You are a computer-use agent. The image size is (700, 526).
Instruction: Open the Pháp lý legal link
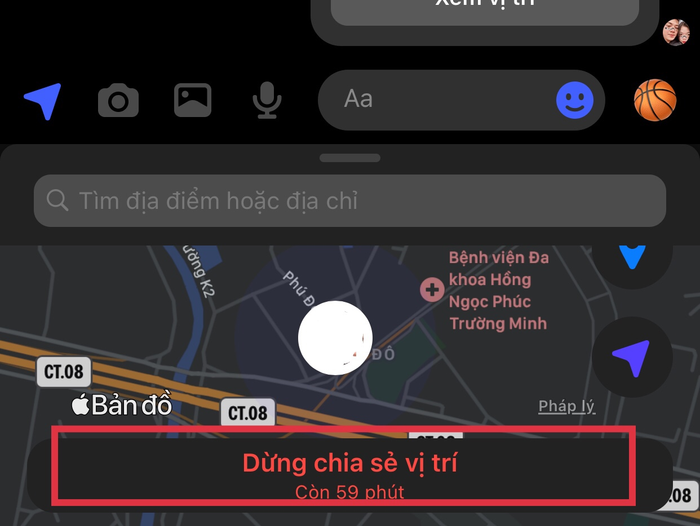[x=566, y=406]
